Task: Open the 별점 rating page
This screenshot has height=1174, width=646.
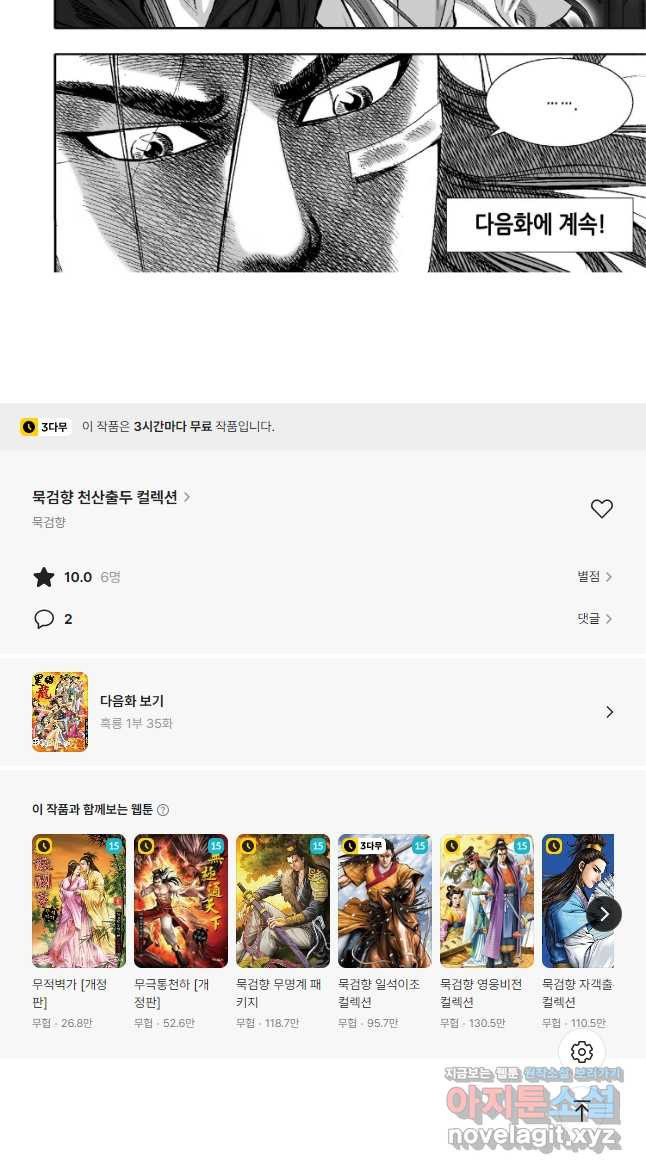Action: (594, 577)
